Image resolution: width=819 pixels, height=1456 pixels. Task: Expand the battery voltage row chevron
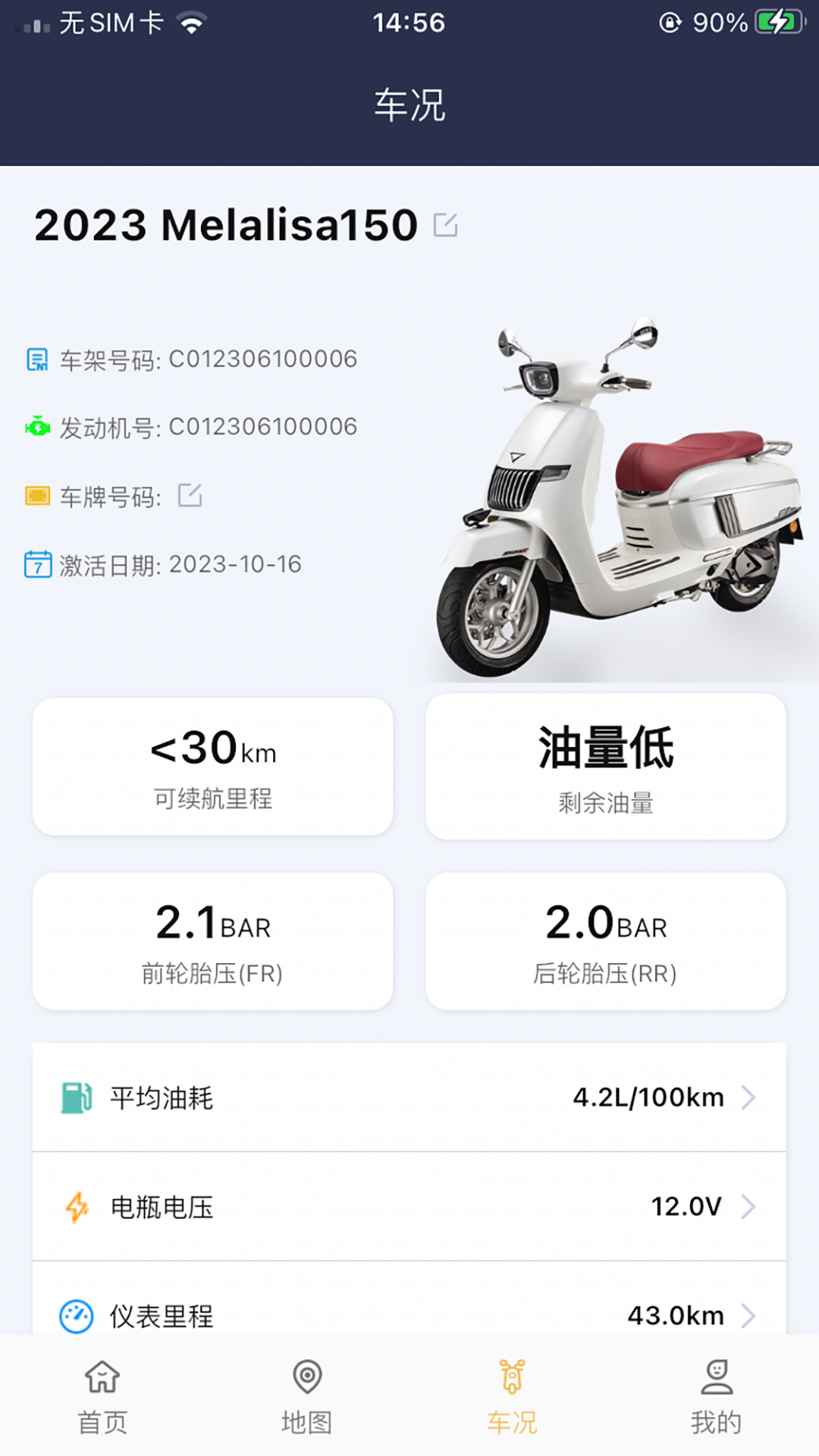(x=750, y=1207)
